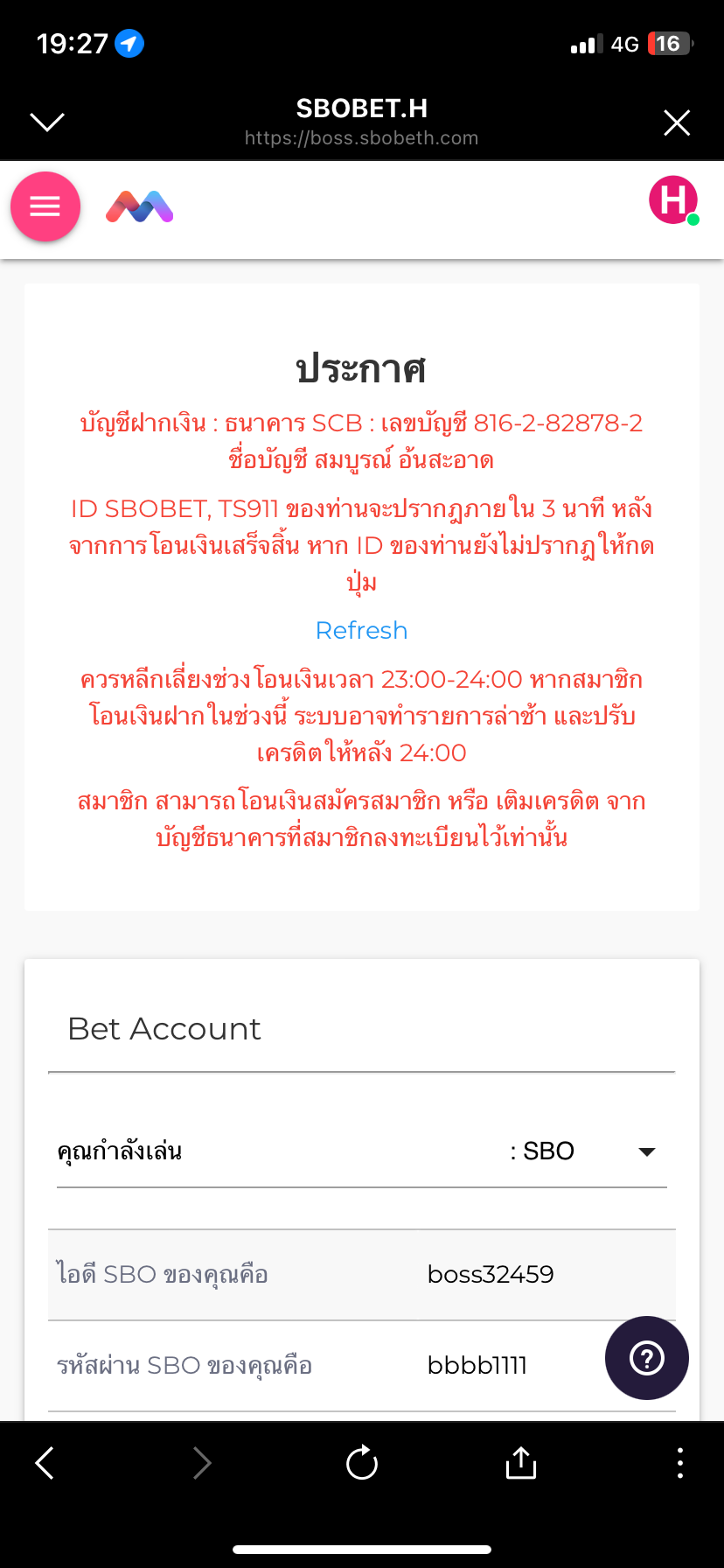This screenshot has width=724, height=1568.
Task: Open the help question mark button
Action: (647, 1358)
